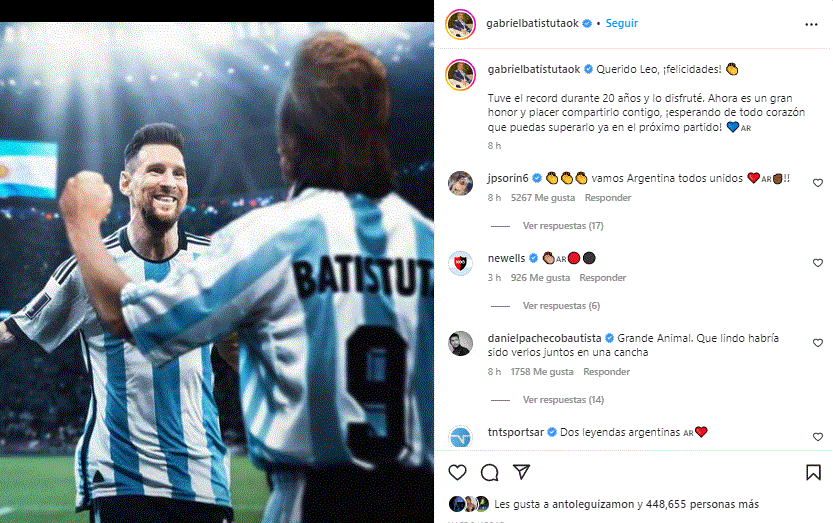The width and height of the screenshot is (833, 523).
Task: Like the post with heart icon
Action: click(x=458, y=471)
